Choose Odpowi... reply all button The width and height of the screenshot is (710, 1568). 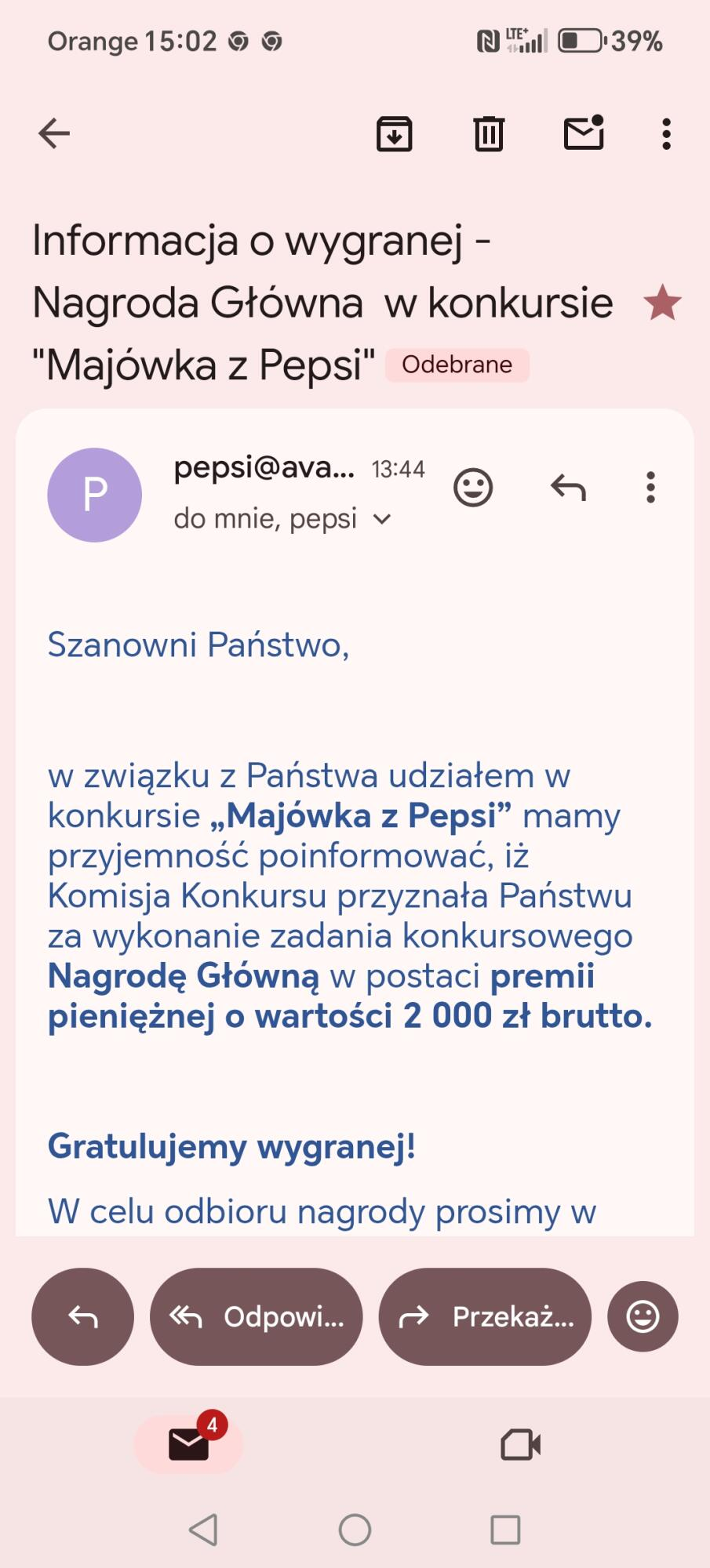coord(257,1316)
